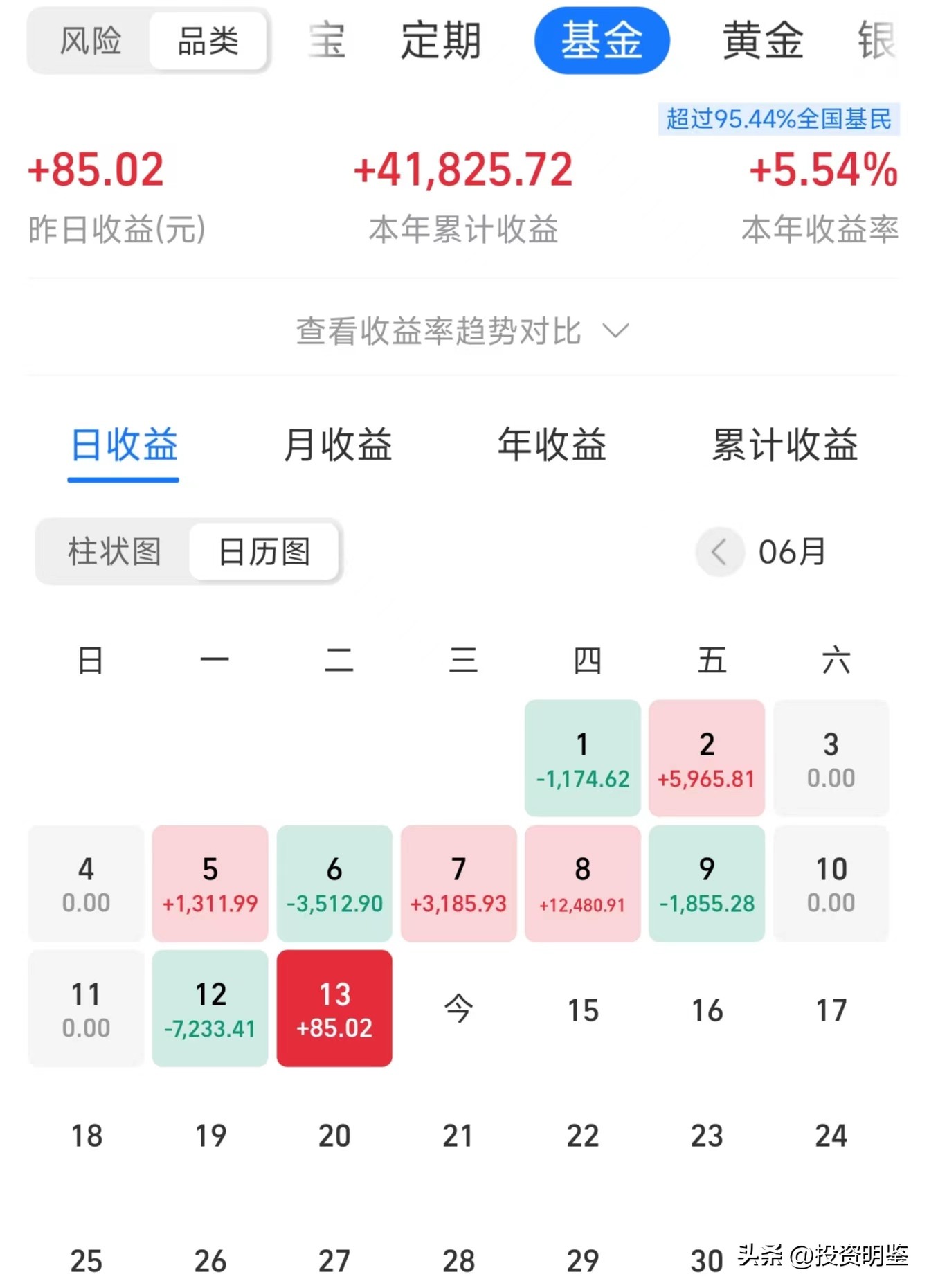Switch to 月收益 view
Image resolution: width=929 pixels, height=1288 pixels.
[339, 447]
